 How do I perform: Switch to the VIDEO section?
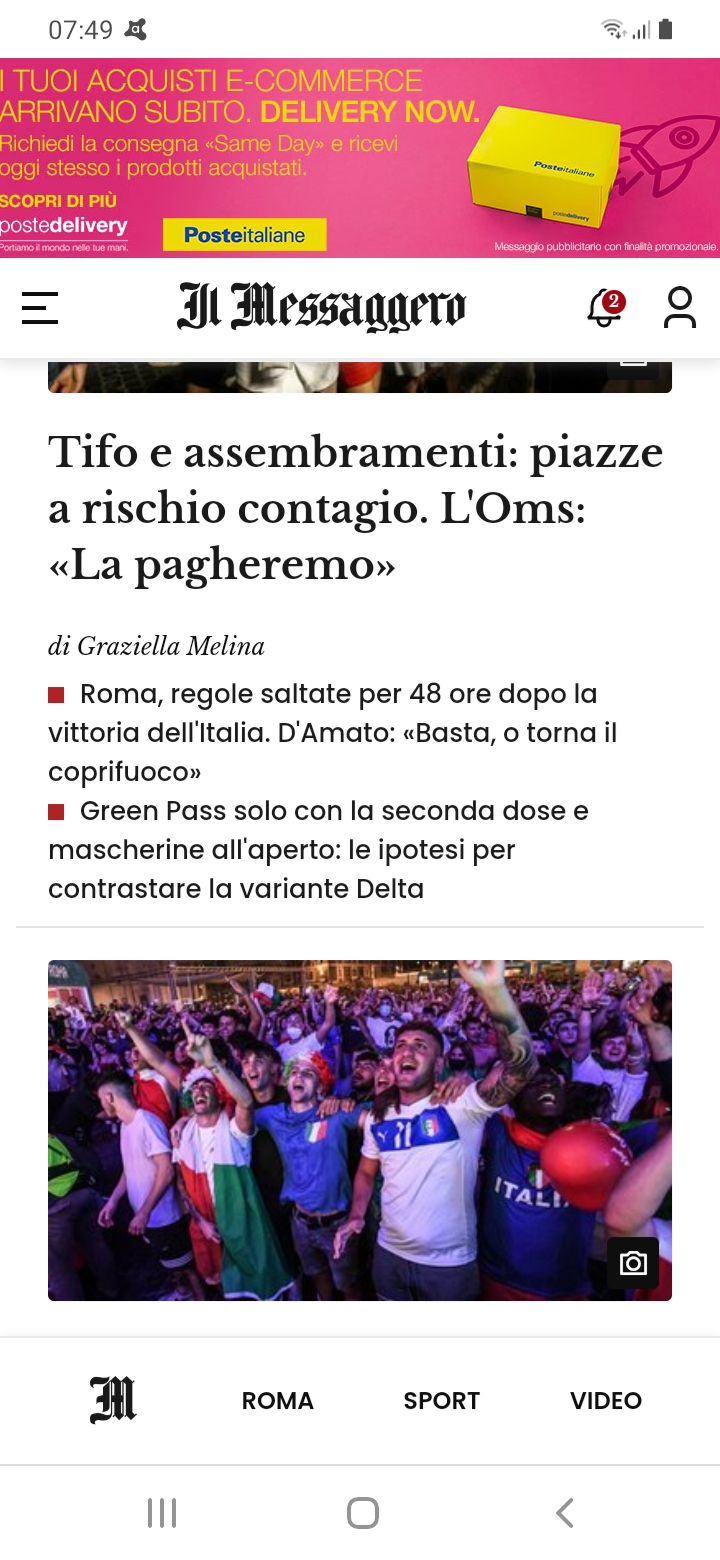pos(605,1400)
